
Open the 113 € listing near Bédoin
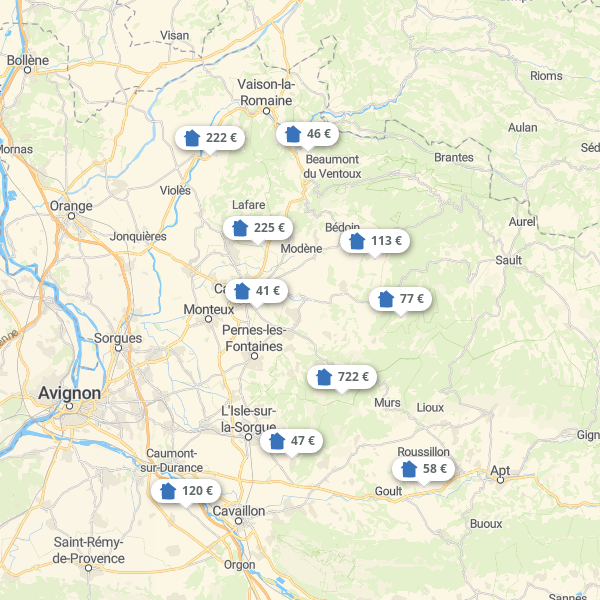[x=375, y=240]
